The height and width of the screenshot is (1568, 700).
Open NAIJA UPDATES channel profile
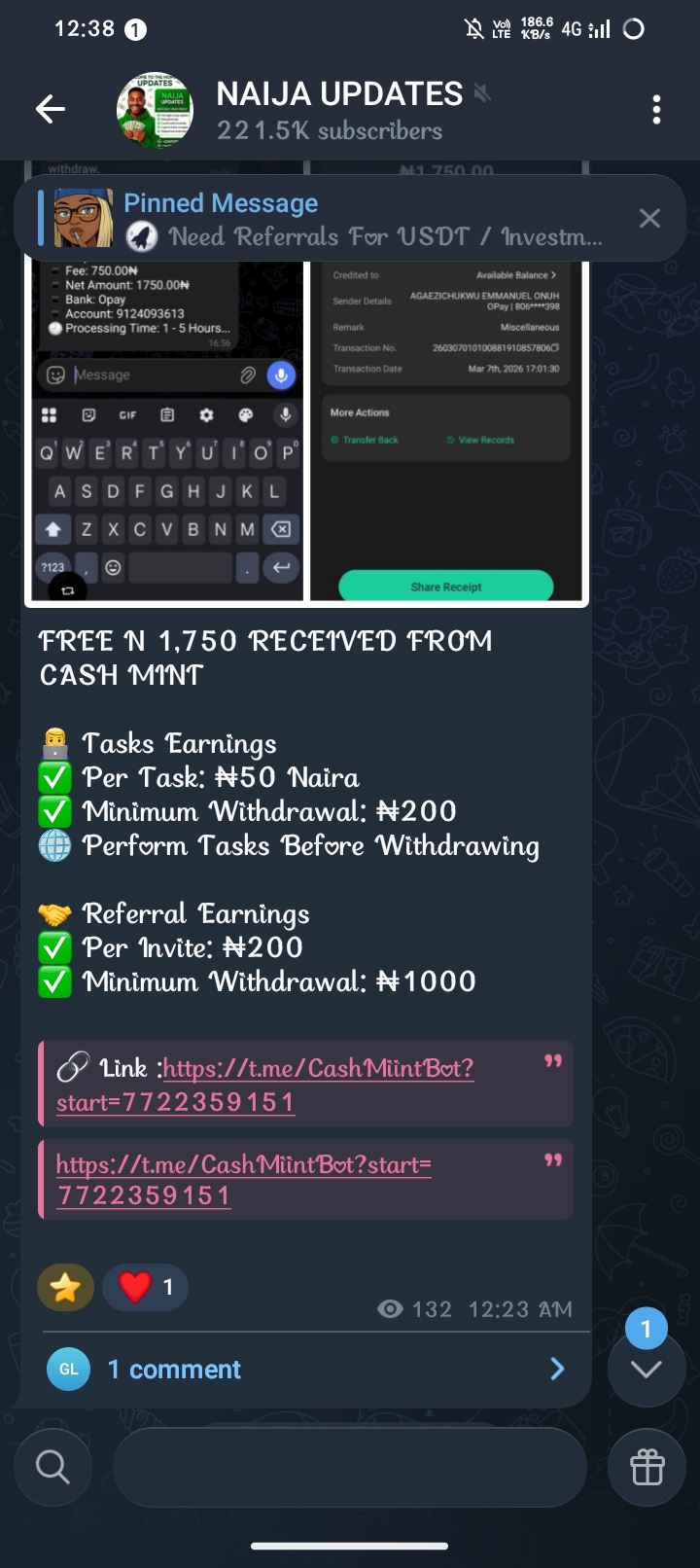(x=331, y=110)
